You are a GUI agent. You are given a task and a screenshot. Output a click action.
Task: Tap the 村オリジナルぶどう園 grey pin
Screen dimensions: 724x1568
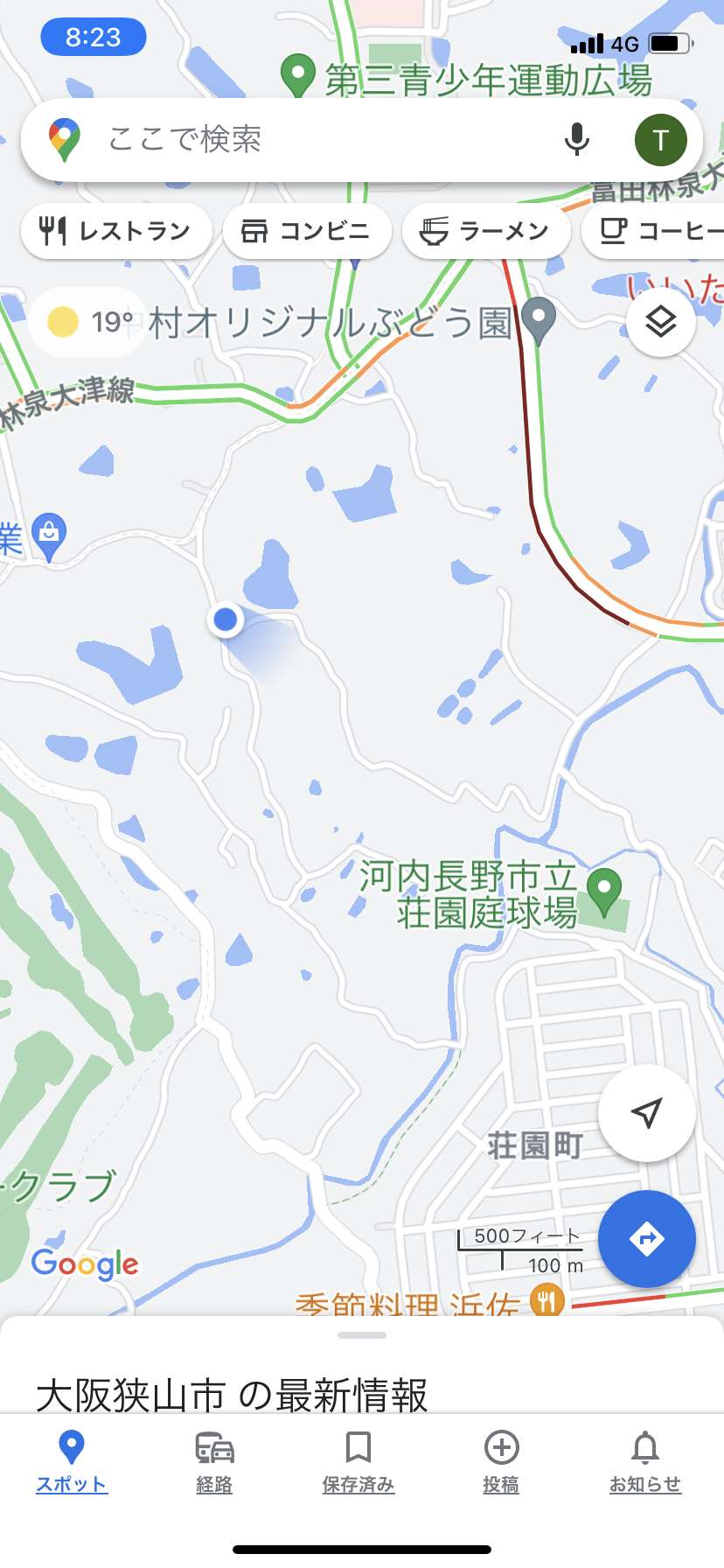pos(539,320)
